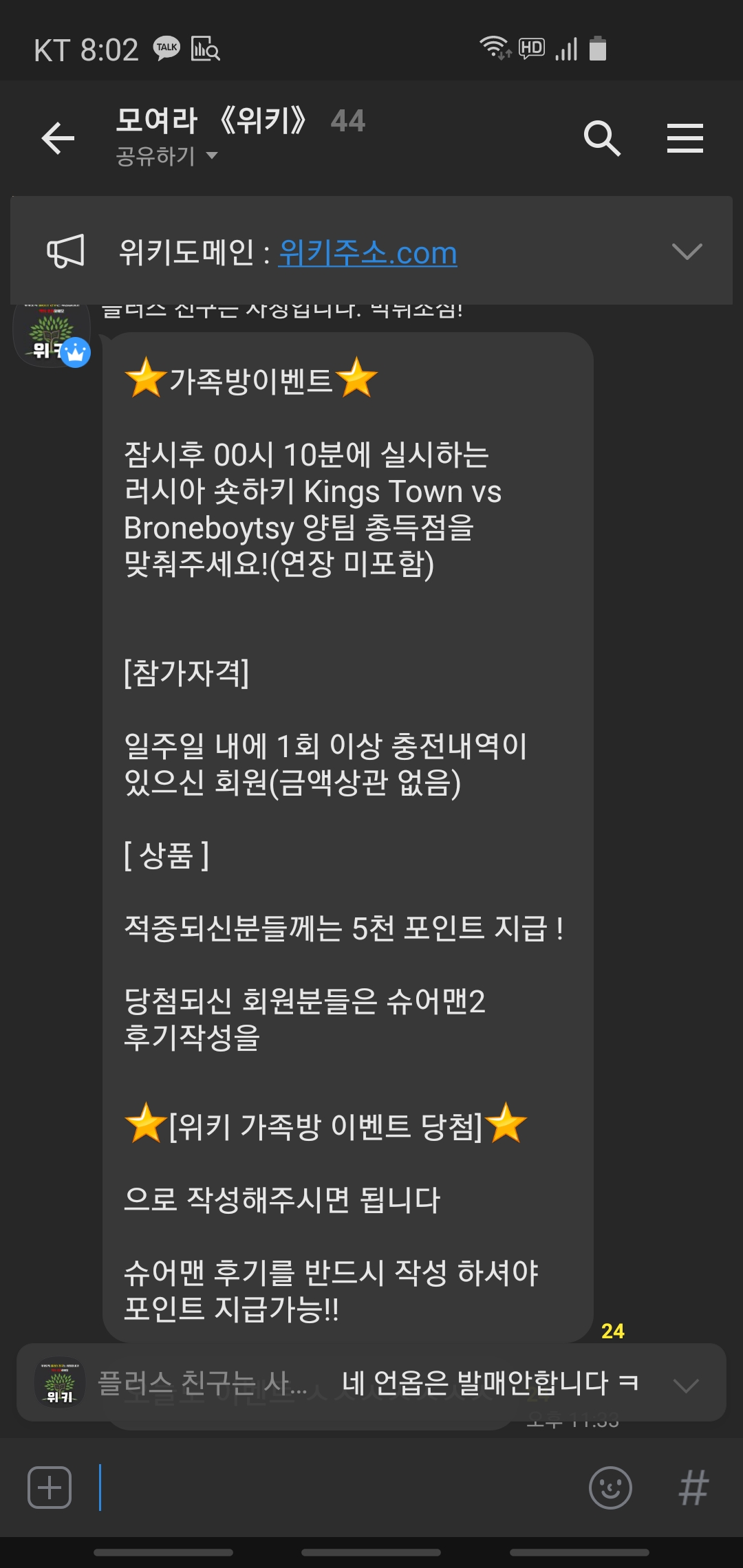Open the chat room hamburger menu
This screenshot has height=1568, width=743.
point(685,138)
